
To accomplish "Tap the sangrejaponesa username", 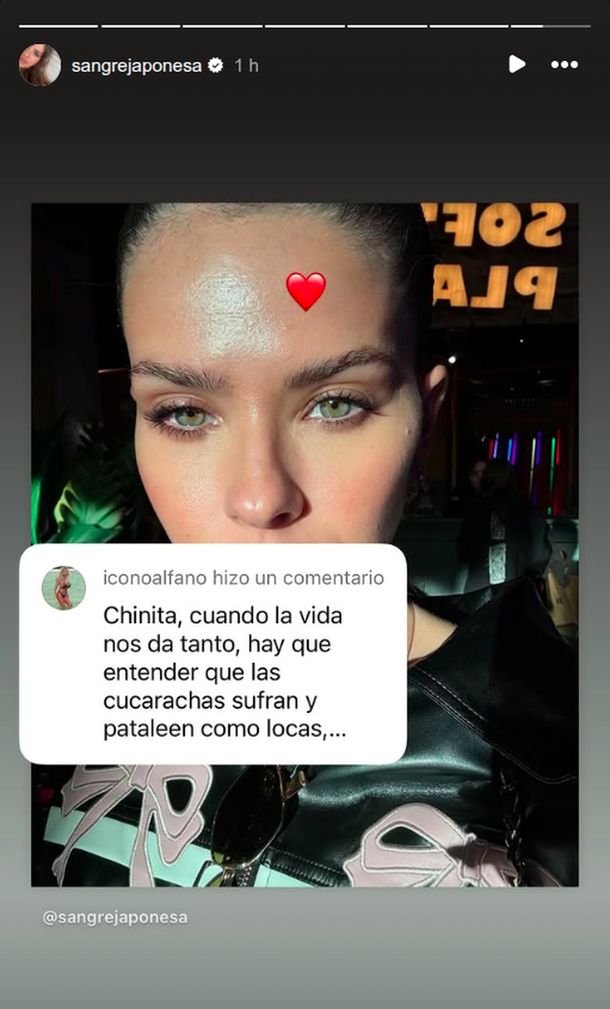I will click(x=137, y=65).
